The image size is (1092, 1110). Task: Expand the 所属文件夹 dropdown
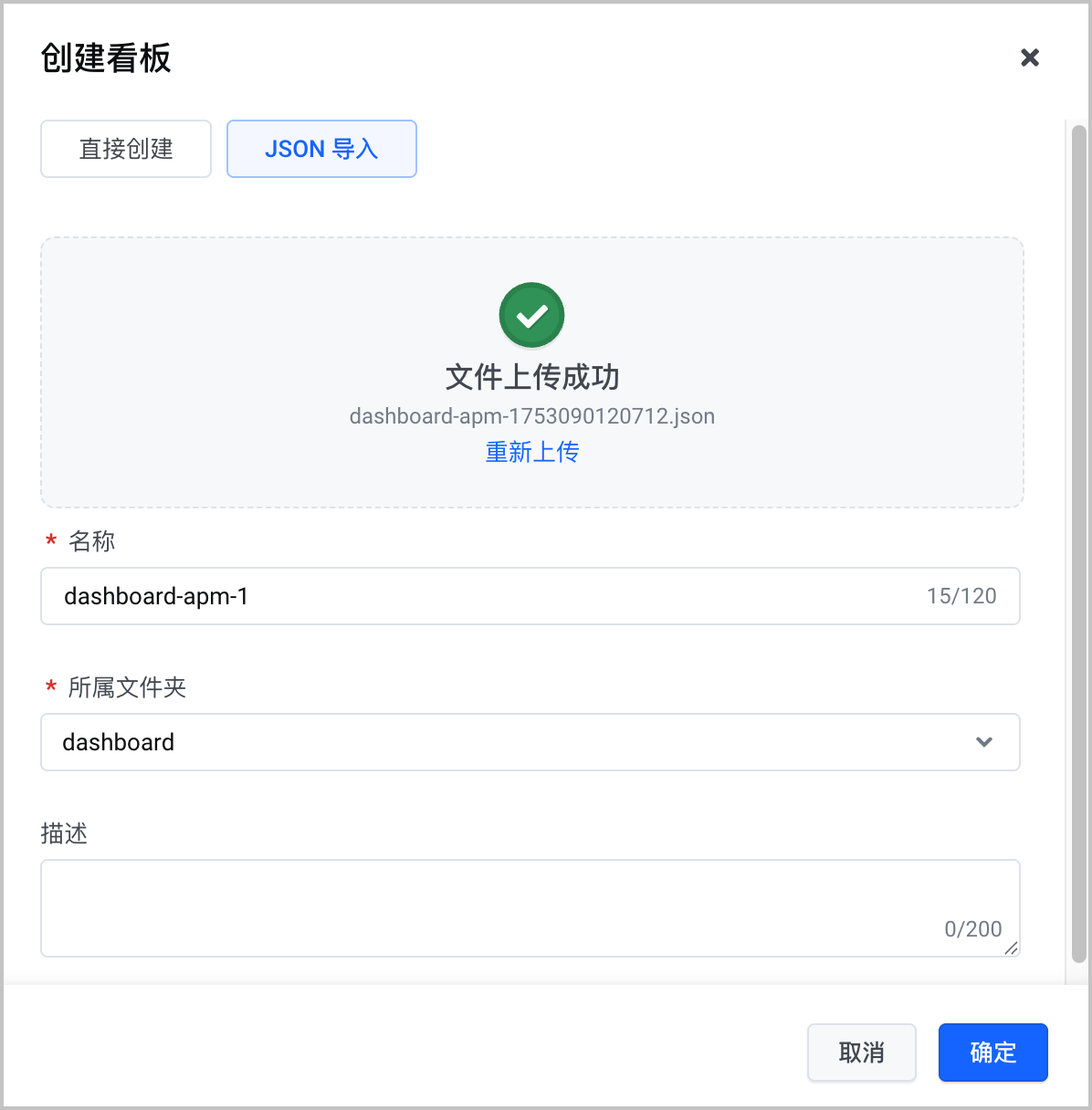click(530, 742)
